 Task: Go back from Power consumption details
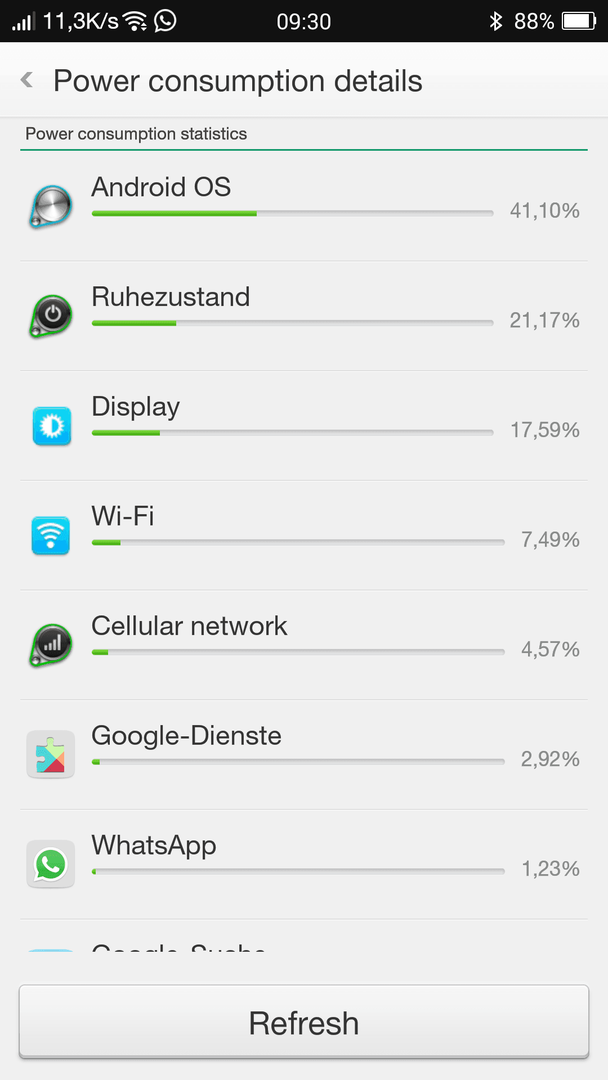pos(28,81)
